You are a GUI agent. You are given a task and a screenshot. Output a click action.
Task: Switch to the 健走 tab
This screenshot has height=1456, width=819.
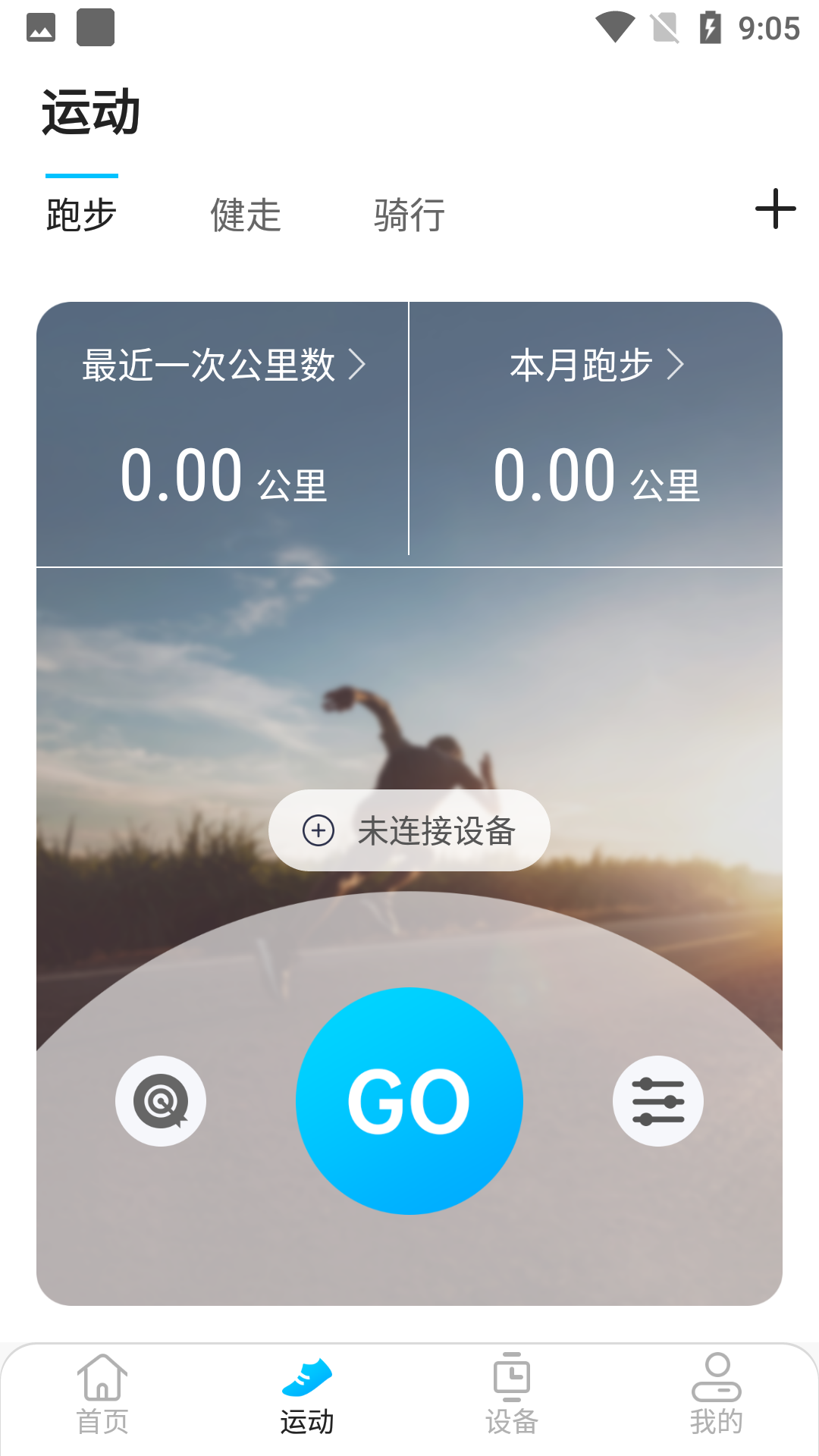click(245, 215)
